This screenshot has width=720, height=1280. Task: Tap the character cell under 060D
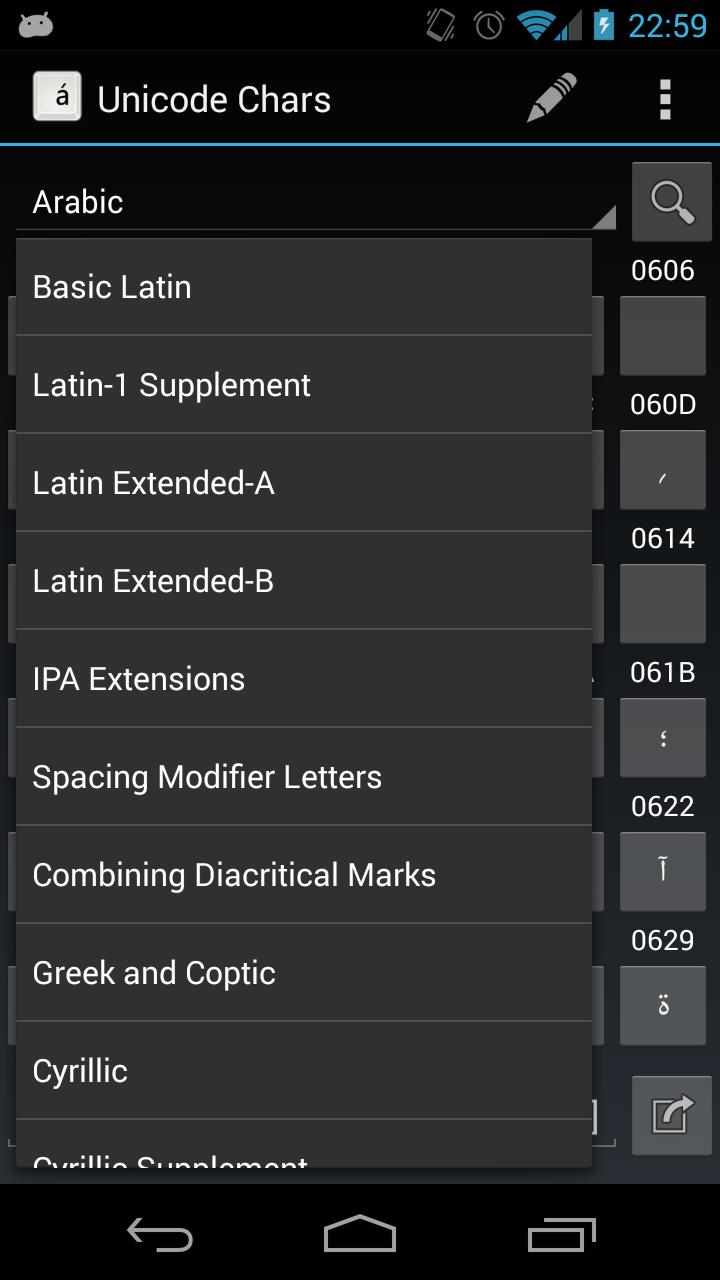662,470
